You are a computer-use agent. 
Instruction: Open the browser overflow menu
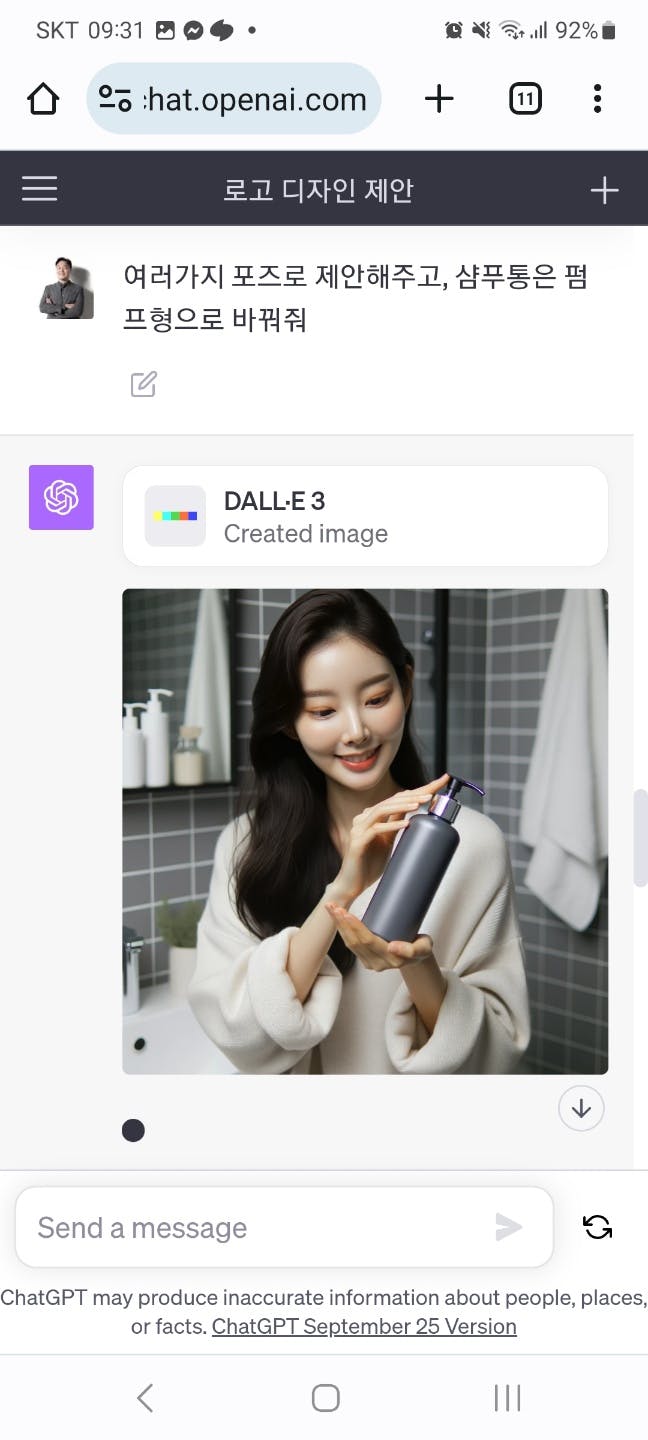(x=597, y=99)
